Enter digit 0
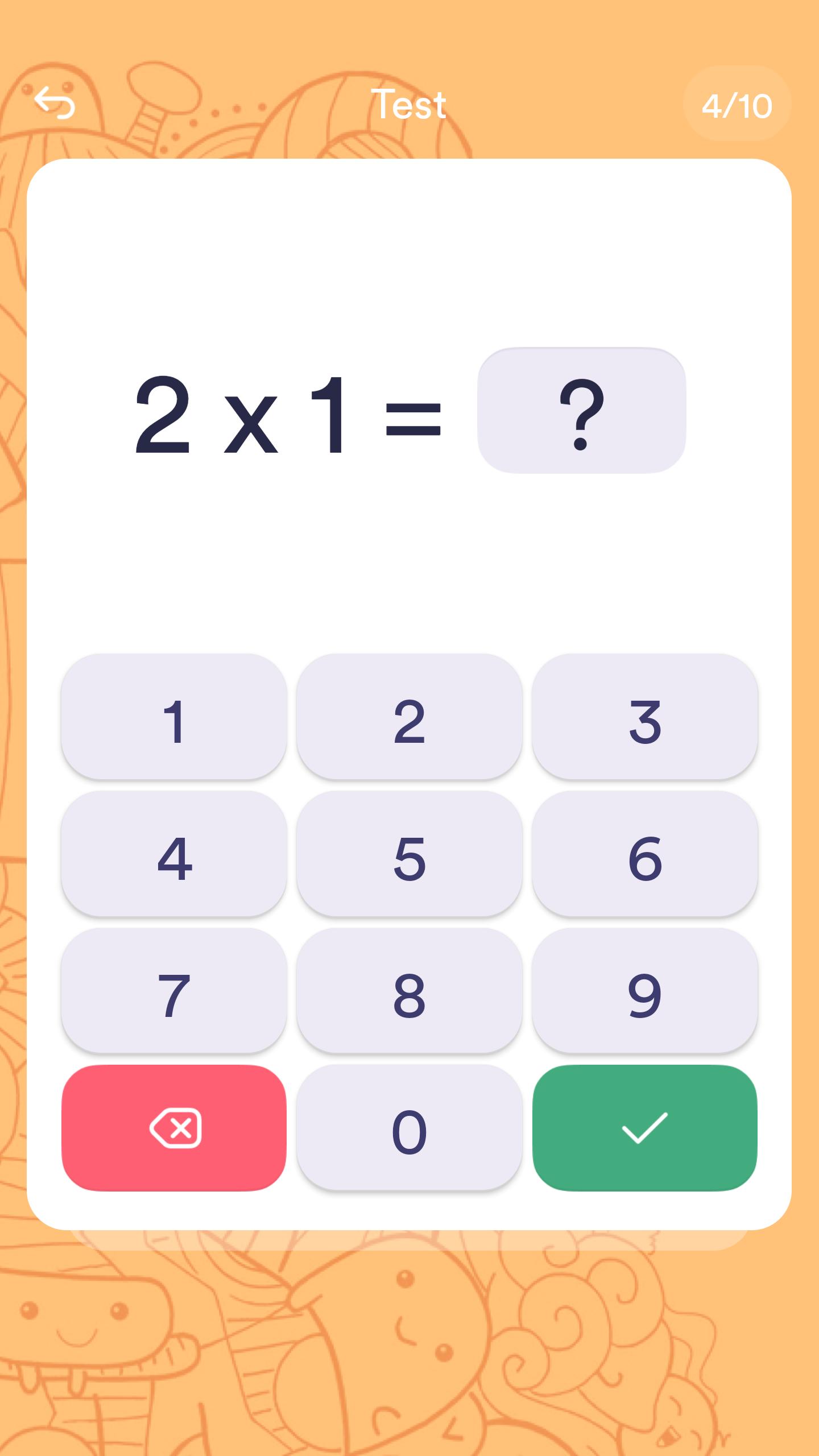Screen dimensions: 819x1456 point(409,1127)
